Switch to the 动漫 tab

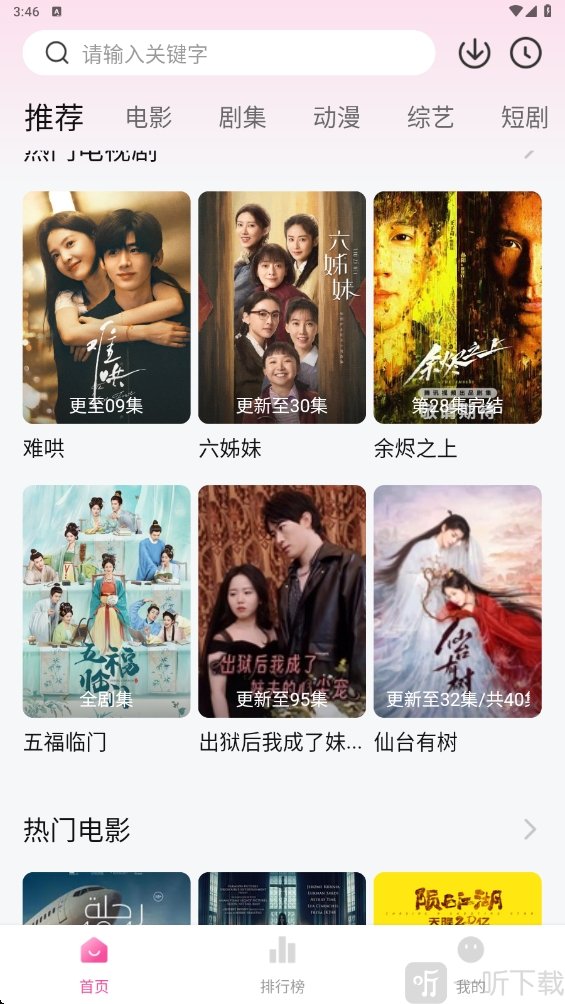(x=336, y=117)
